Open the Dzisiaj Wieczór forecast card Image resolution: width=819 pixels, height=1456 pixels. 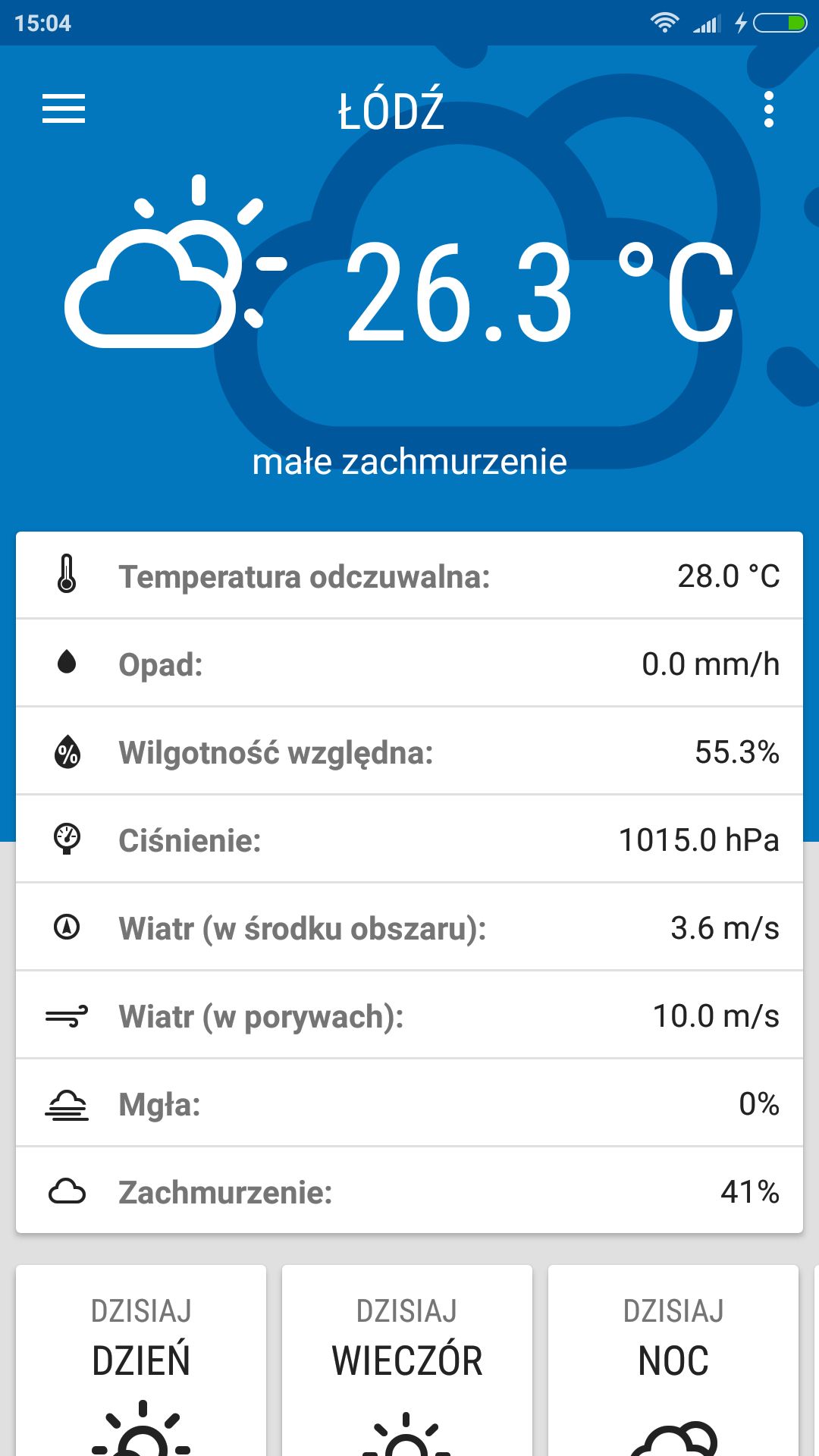(x=407, y=1360)
